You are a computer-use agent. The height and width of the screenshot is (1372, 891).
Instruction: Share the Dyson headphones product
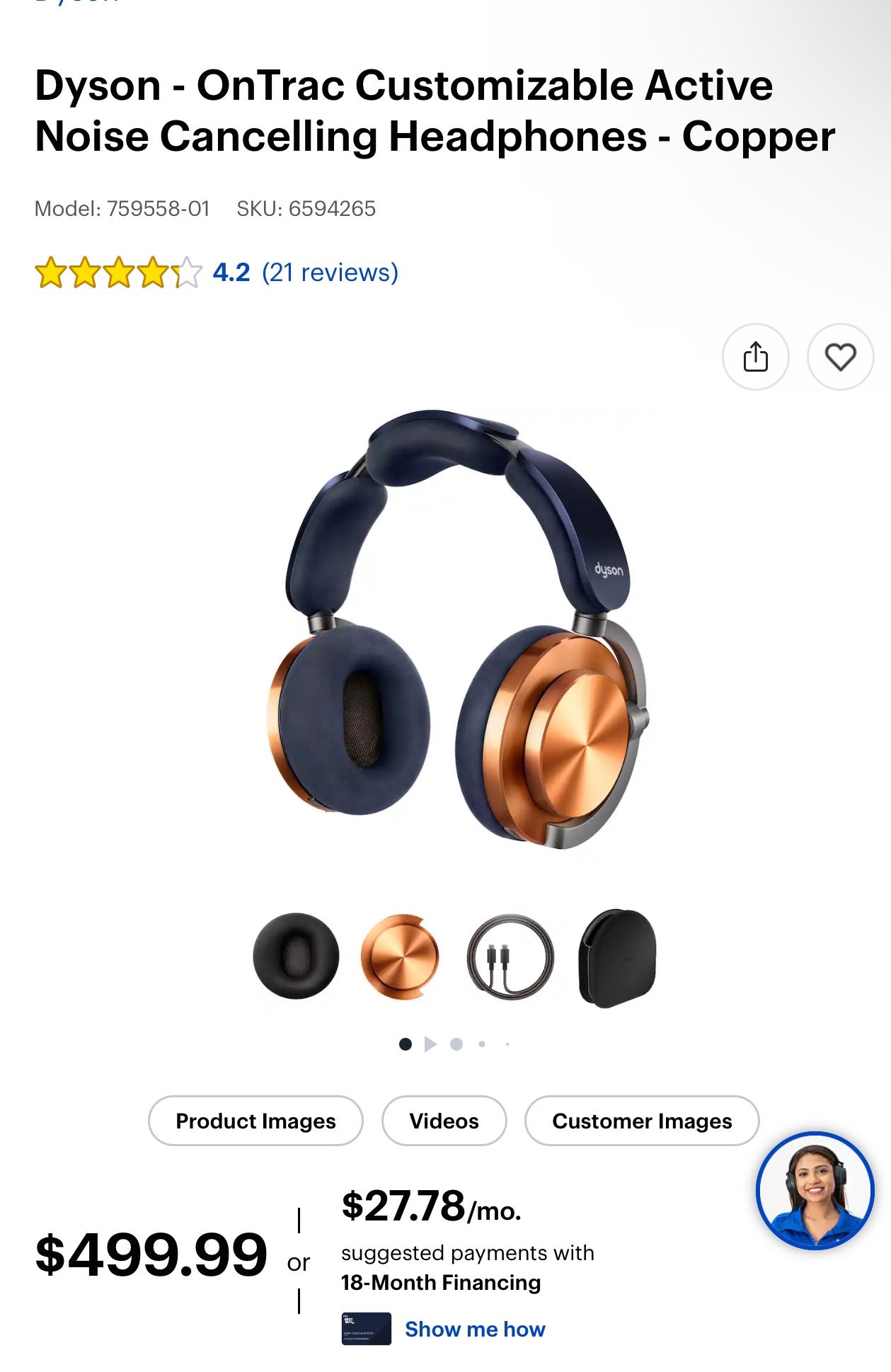pyautogui.click(x=757, y=358)
